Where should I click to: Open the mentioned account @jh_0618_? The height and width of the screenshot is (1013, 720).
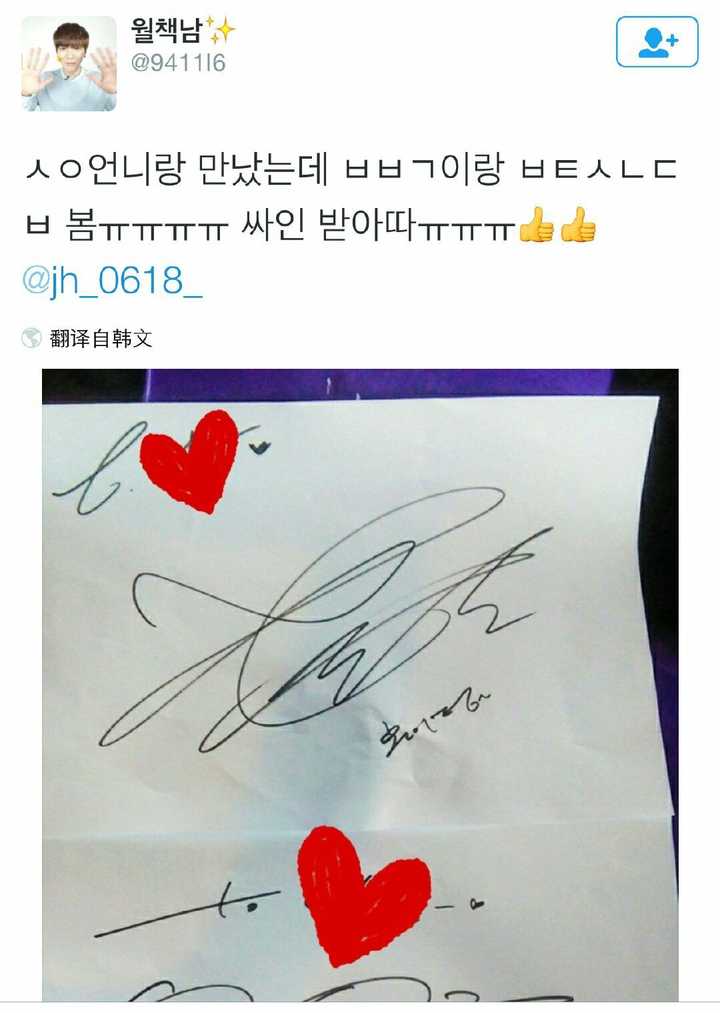(111, 281)
